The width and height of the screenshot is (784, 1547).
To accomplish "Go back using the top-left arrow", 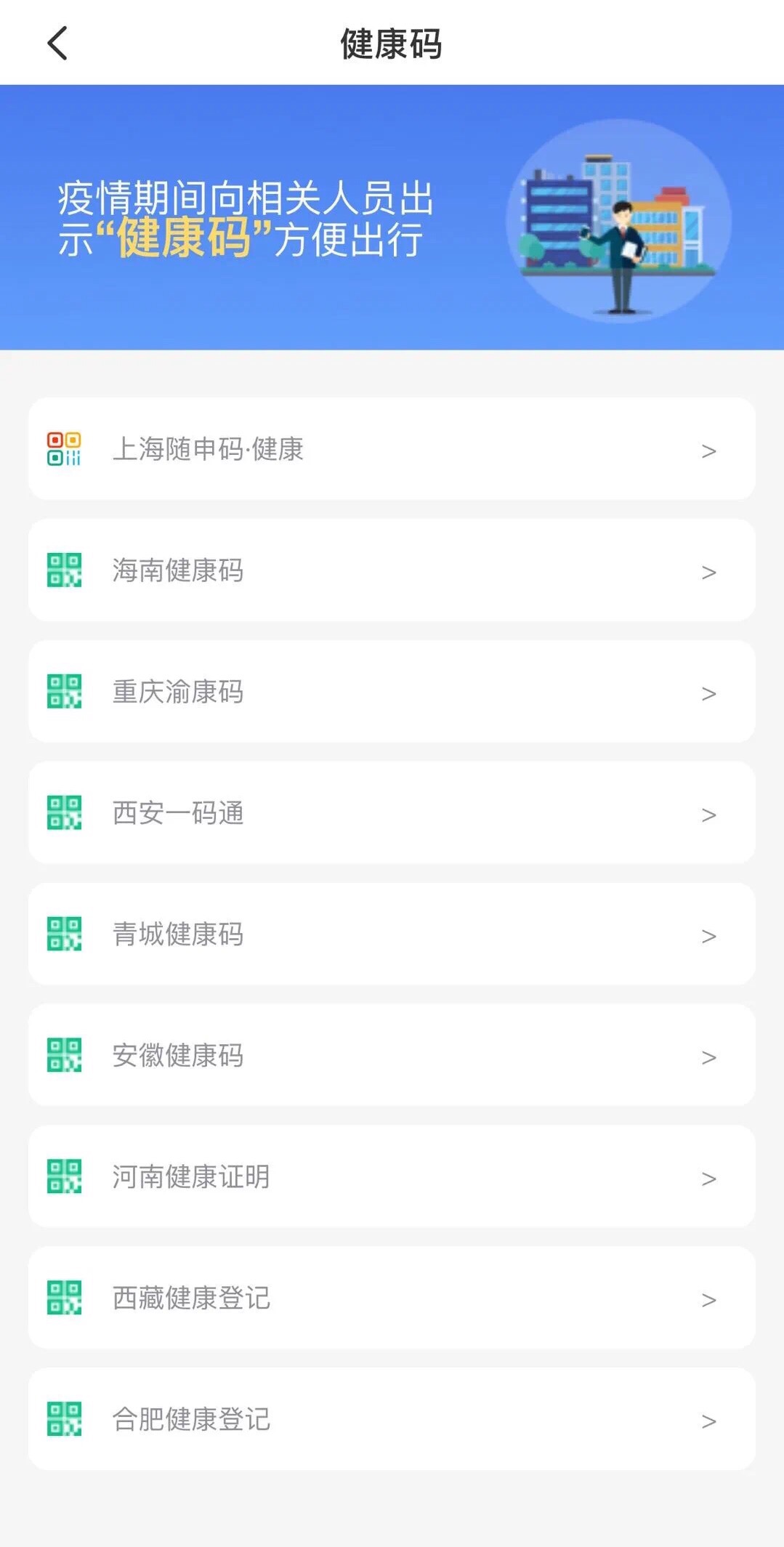I will click(57, 43).
